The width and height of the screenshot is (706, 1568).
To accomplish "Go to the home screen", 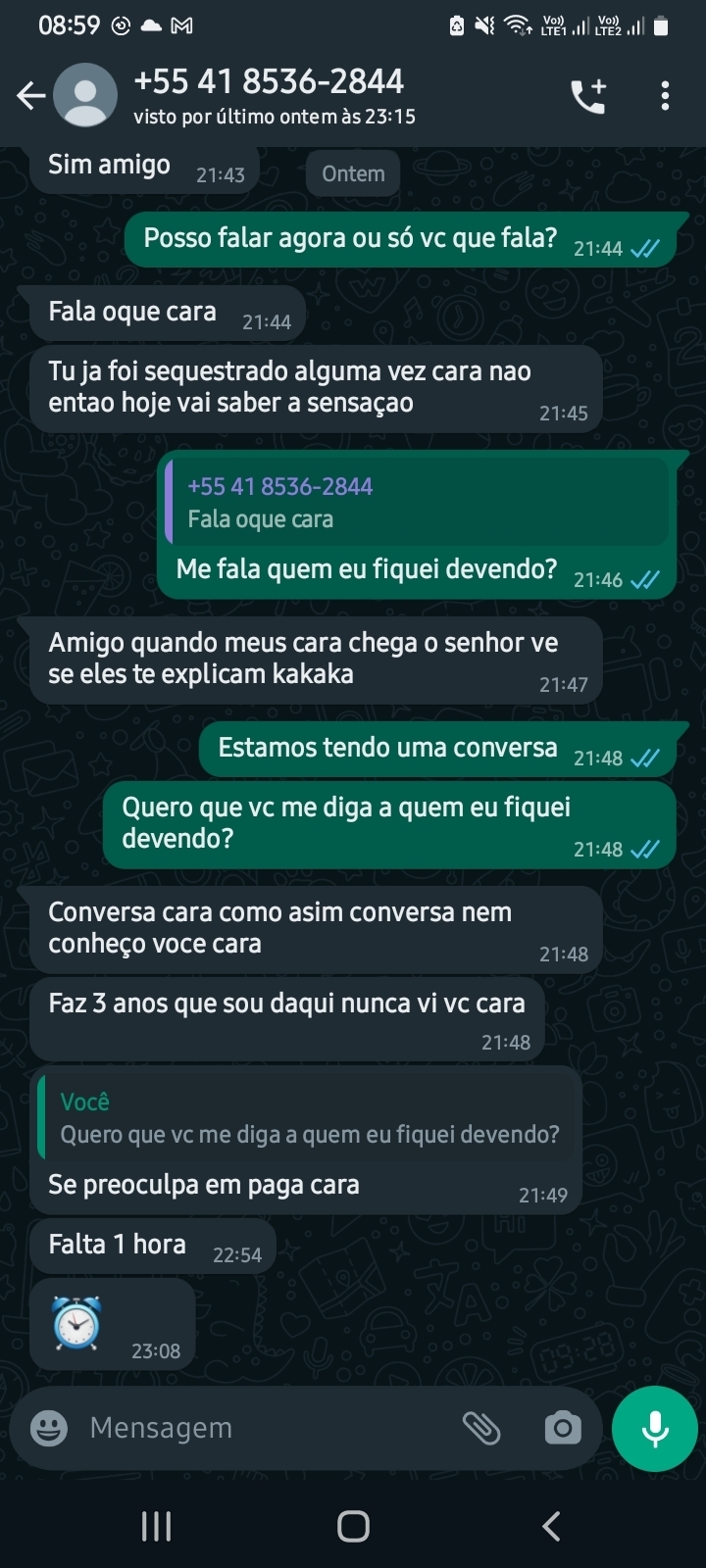I will coord(353,1526).
